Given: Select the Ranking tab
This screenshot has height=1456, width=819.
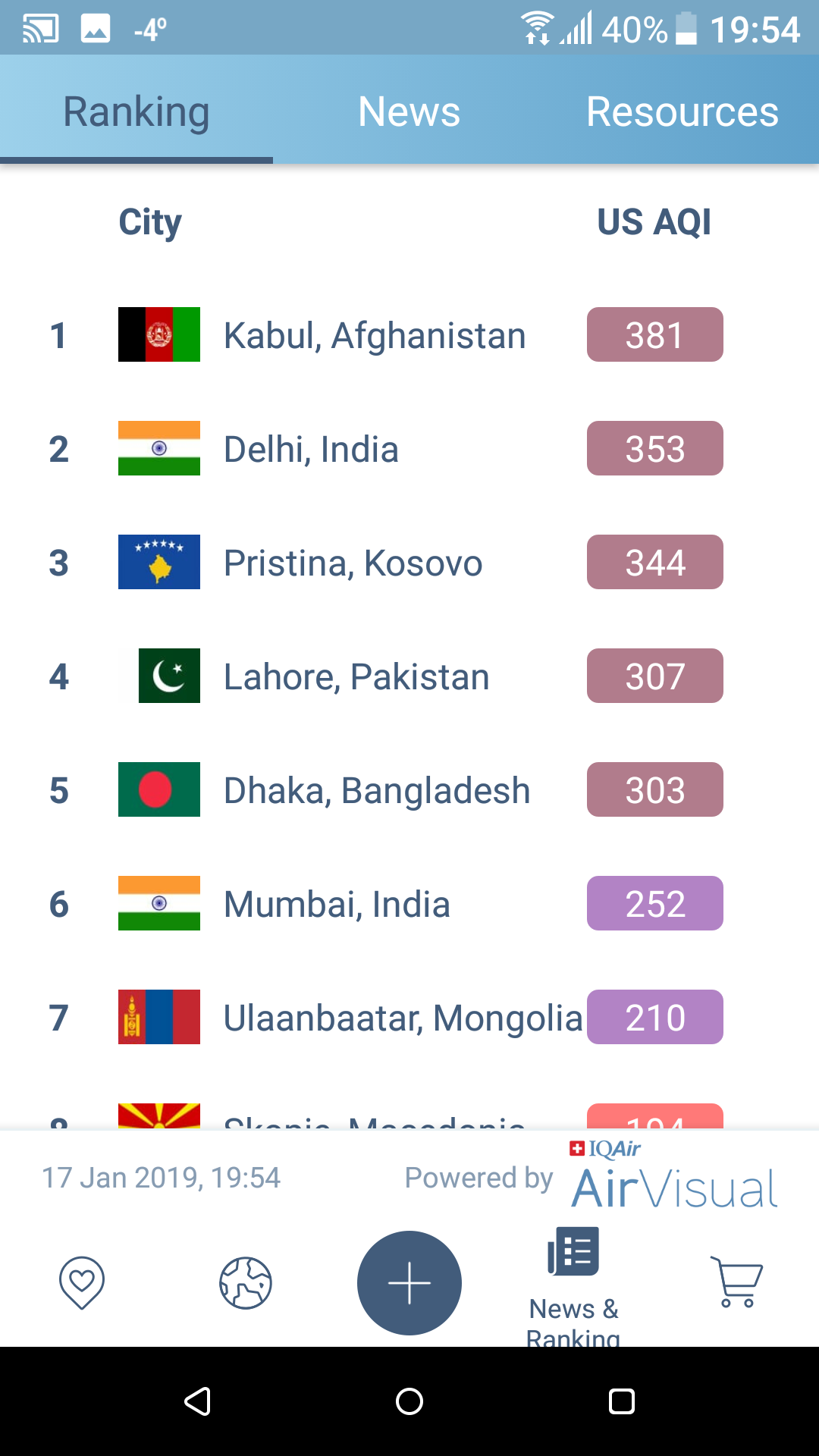Looking at the screenshot, I should pos(136,111).
